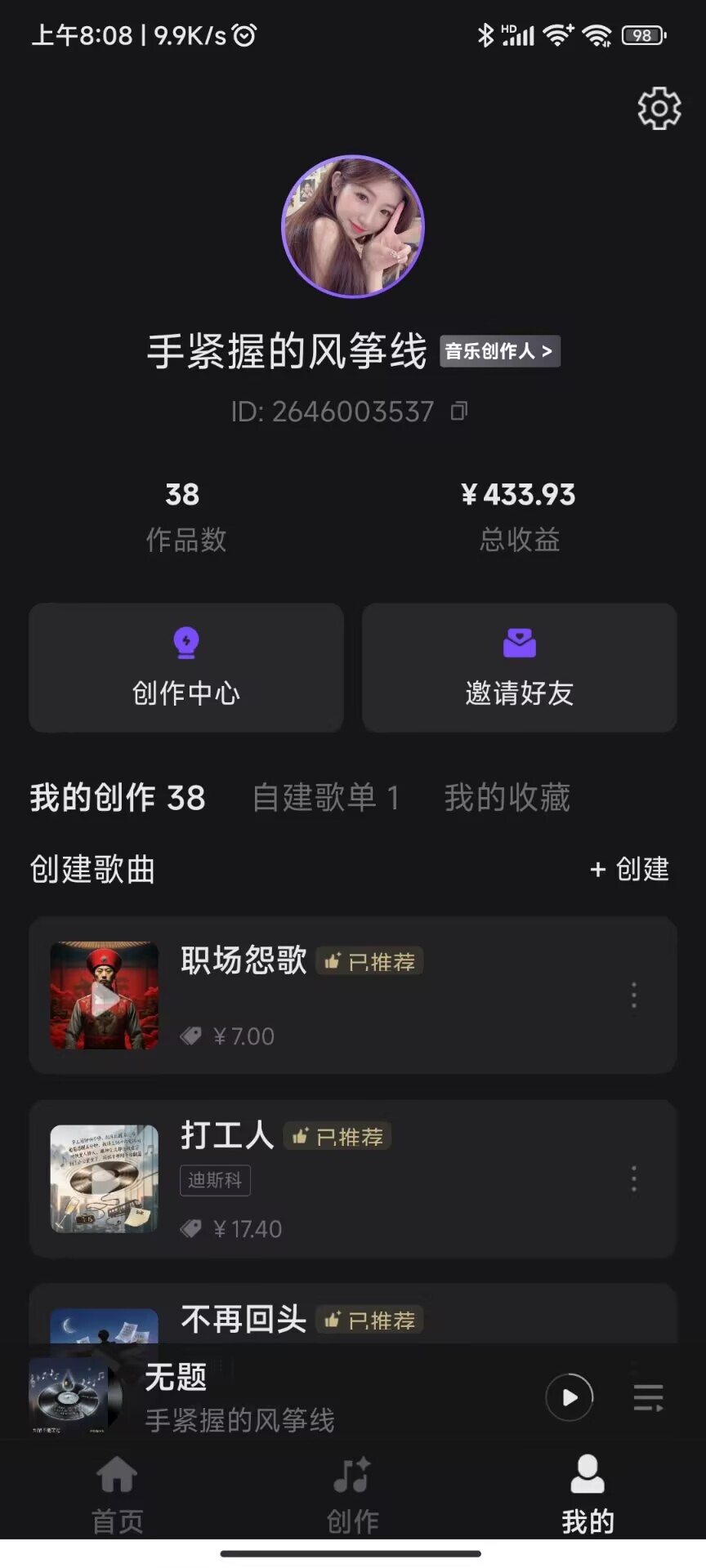Open more options for 职场怨歌
The image size is (706, 1568).
634,995
